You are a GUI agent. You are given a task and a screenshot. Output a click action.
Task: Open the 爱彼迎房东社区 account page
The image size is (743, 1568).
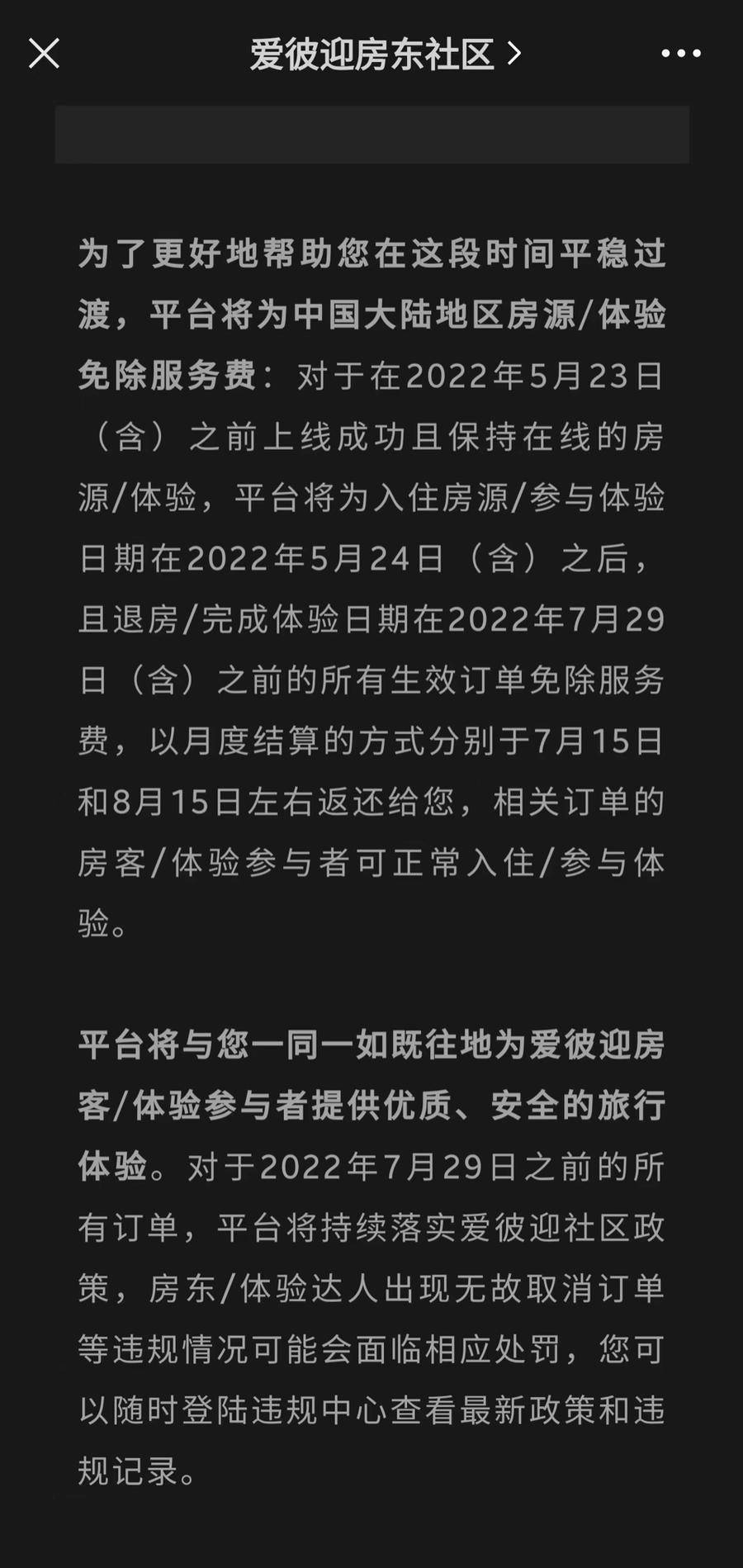coord(385,54)
